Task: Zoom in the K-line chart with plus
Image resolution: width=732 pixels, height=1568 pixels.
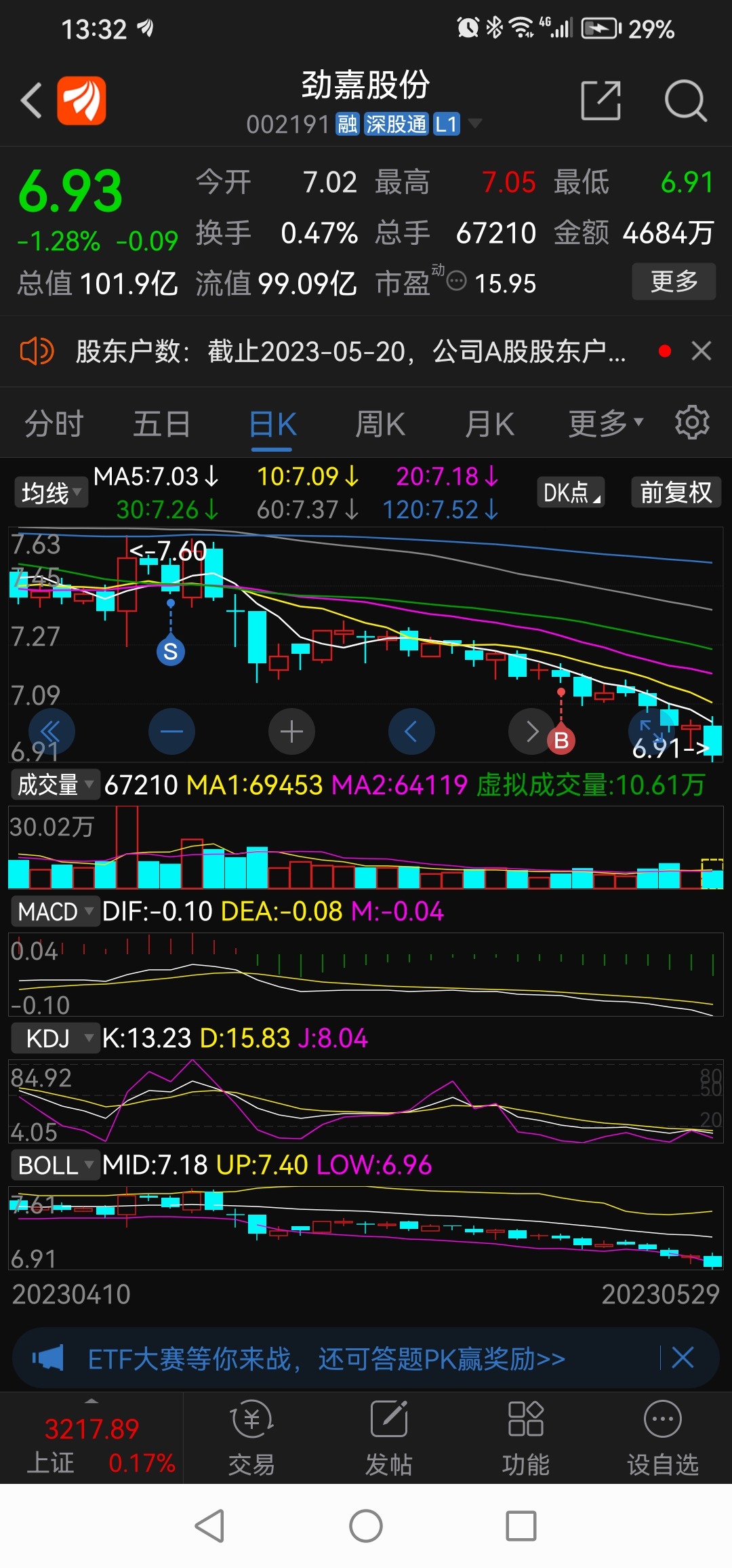Action: (x=291, y=732)
